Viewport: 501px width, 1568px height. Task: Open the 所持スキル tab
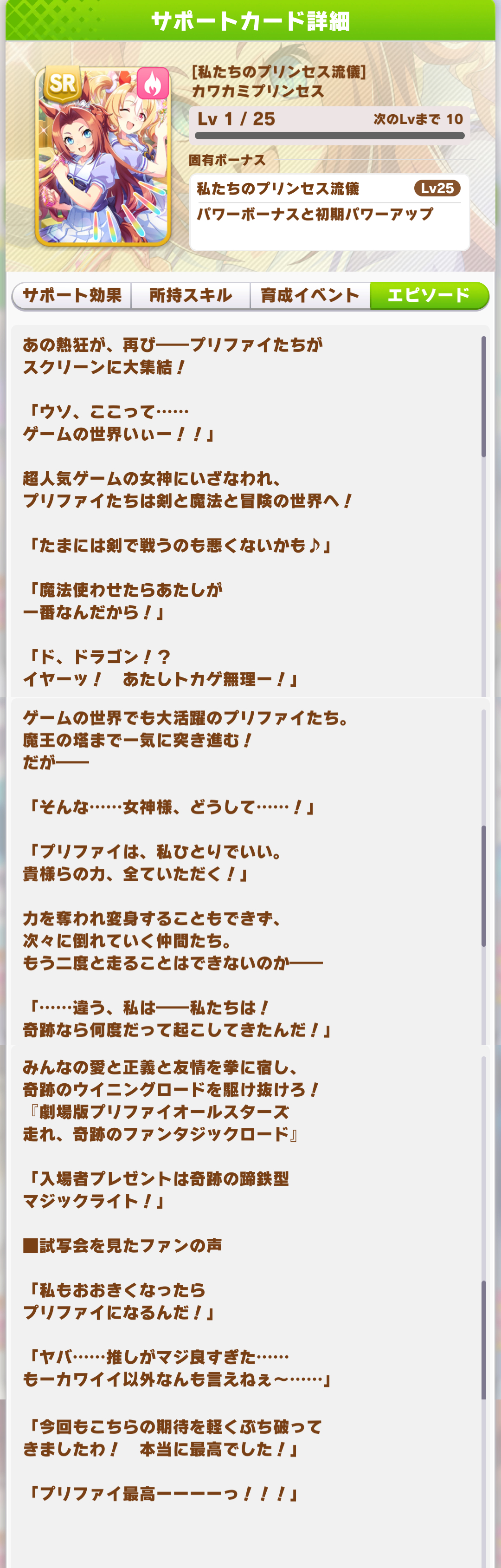pos(190,296)
